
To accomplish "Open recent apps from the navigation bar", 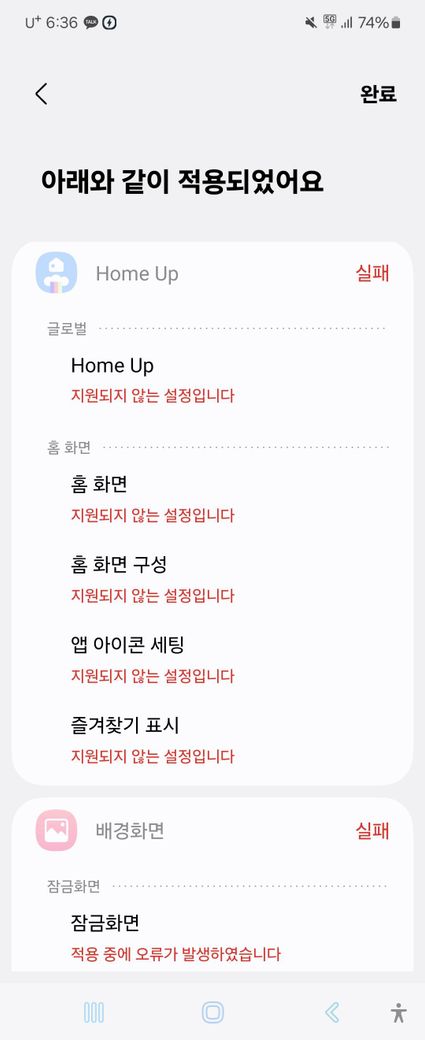I will point(94,1012).
